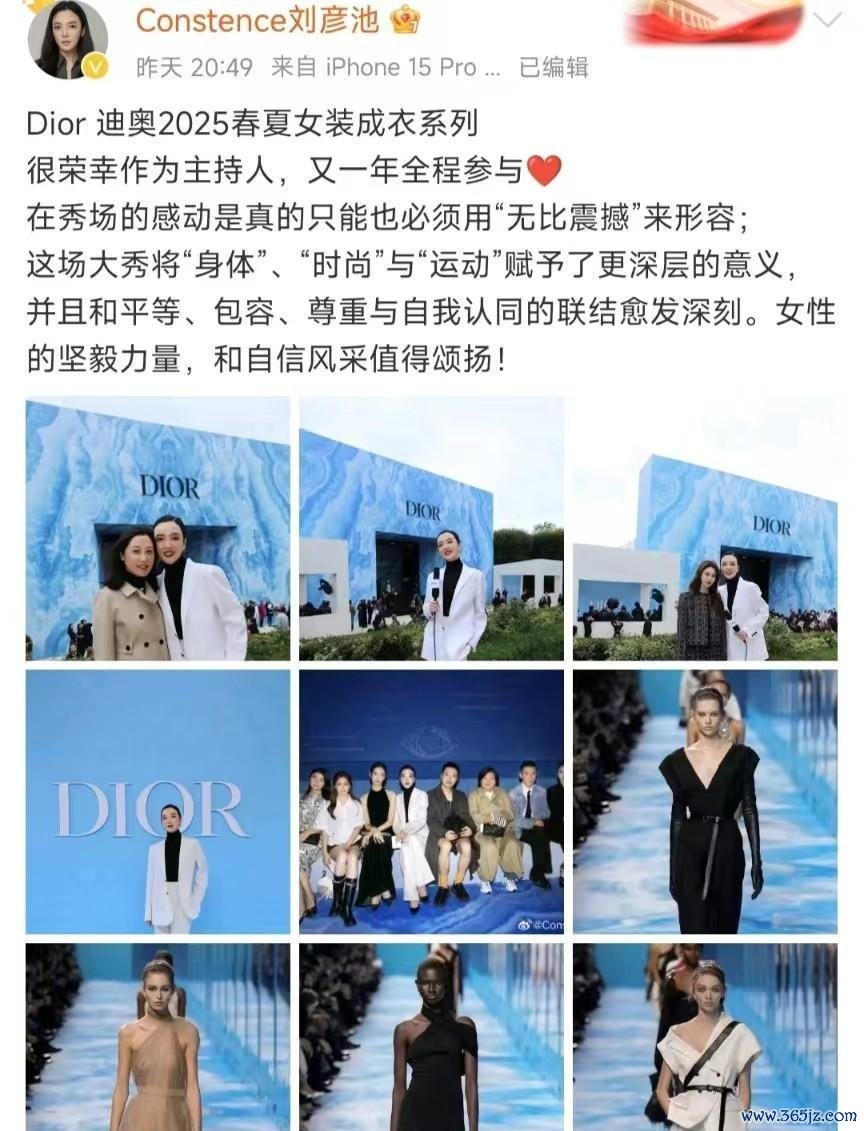This screenshot has width=864, height=1131.
Task: Open Constence刘彦池's profile avatar
Action: click(67, 38)
